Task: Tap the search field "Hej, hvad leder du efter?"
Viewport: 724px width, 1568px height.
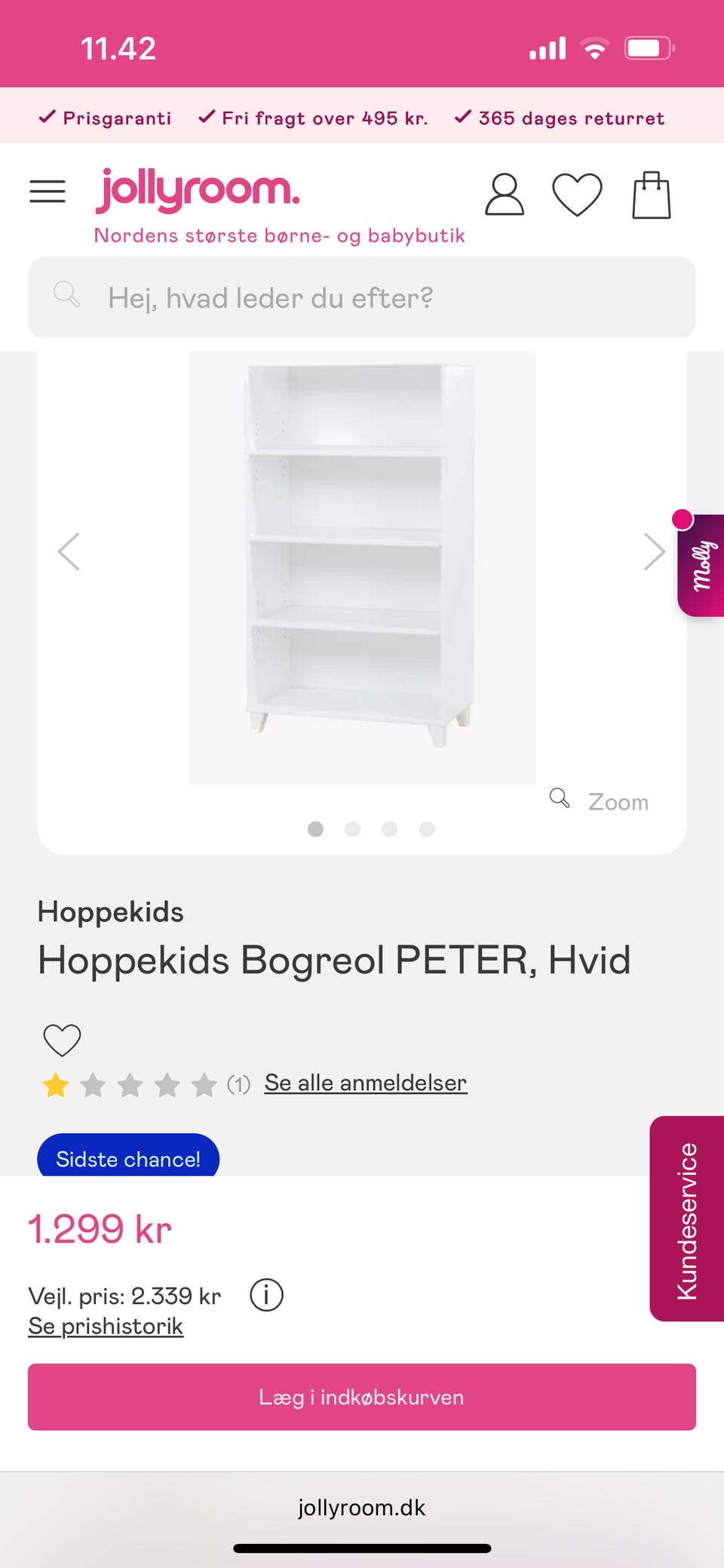Action: click(x=362, y=297)
